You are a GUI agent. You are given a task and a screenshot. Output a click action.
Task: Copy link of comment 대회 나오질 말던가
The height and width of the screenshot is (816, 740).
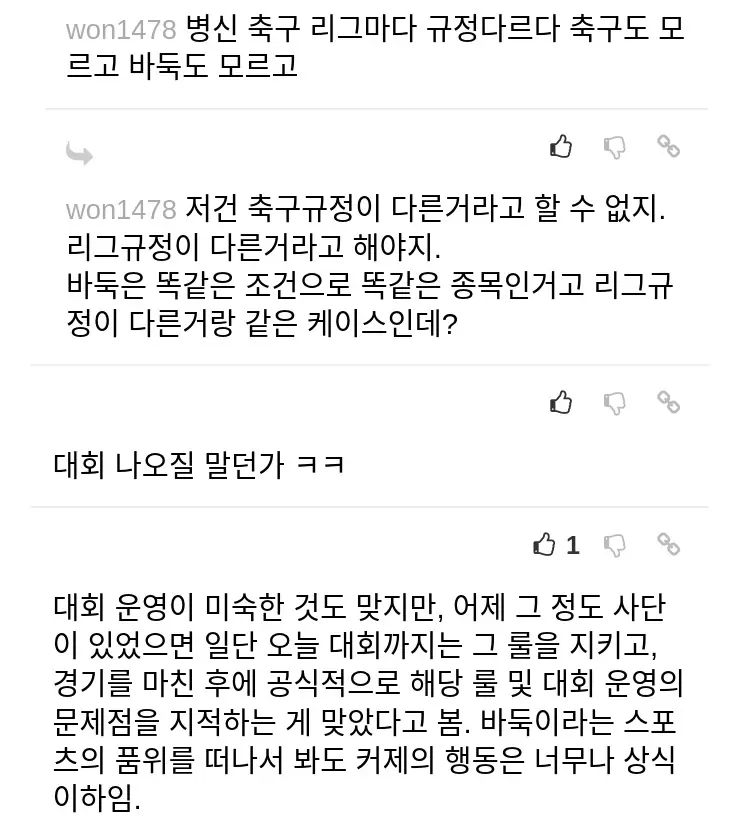(668, 402)
